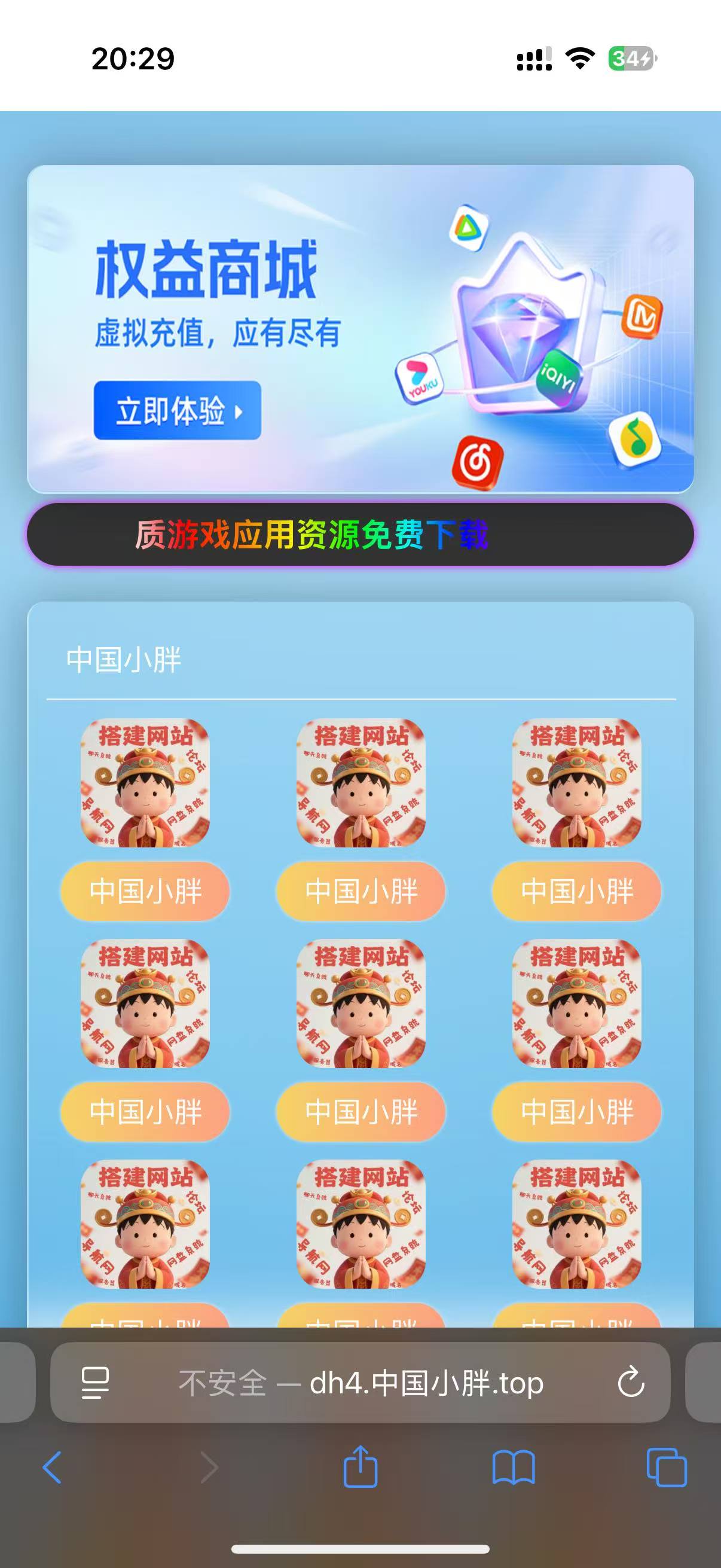The image size is (721, 1568).
Task: Open the Safari bookmarks
Action: (x=514, y=1467)
